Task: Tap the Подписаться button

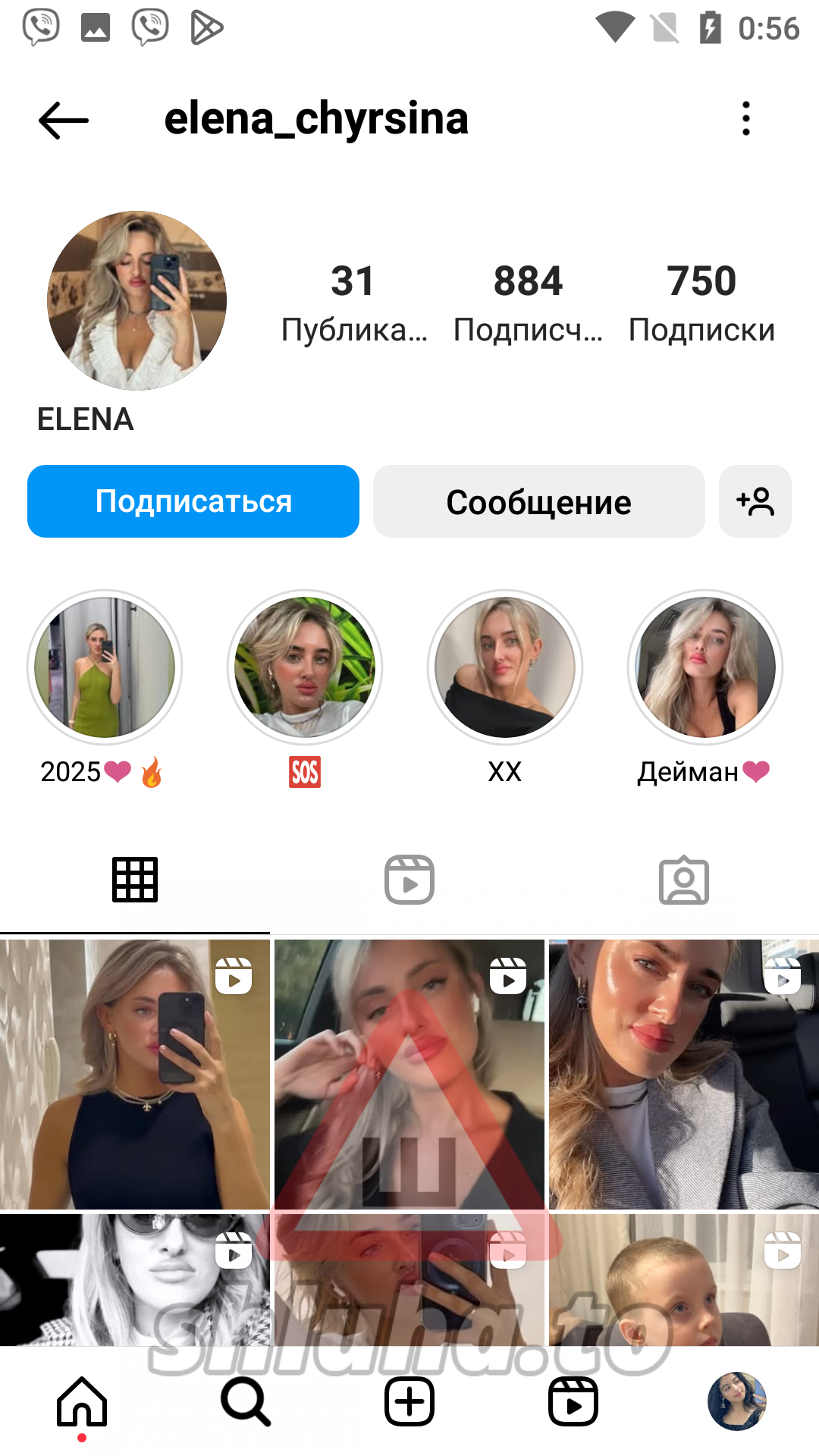Action: 193,501
